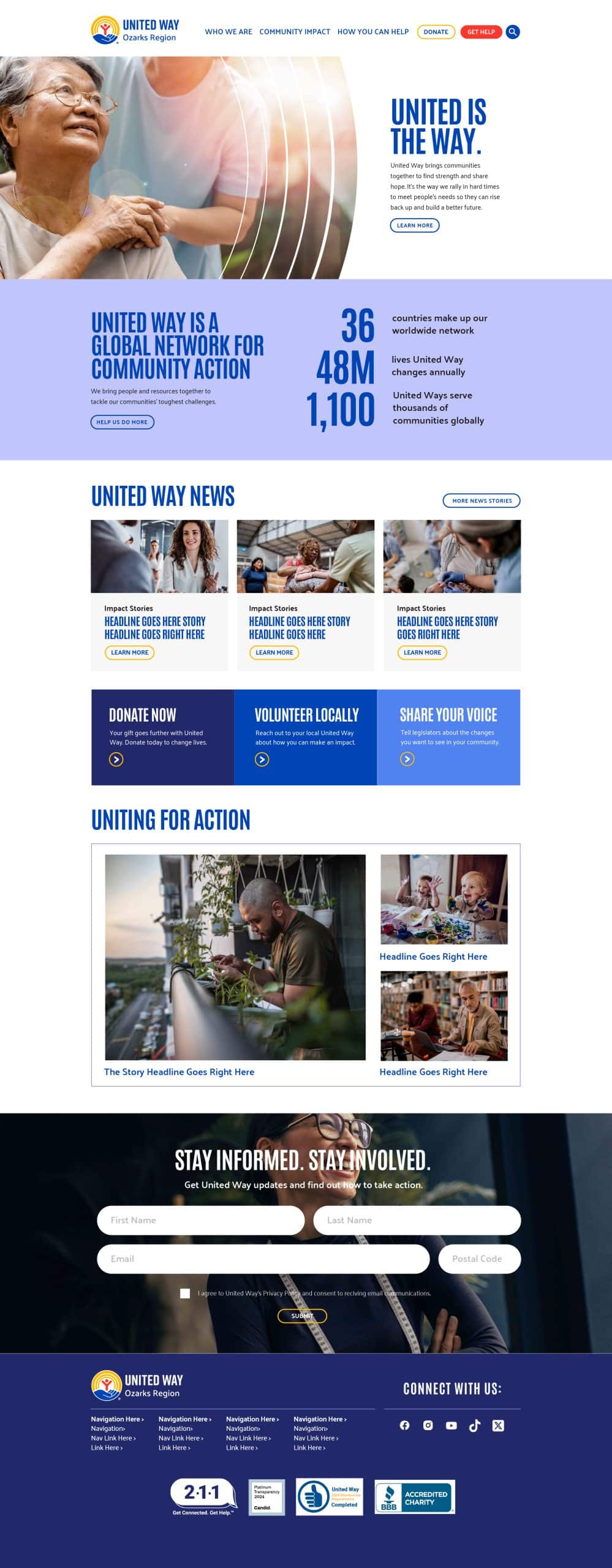The width and height of the screenshot is (612, 1568).
Task: Select the Postal Code field
Action: 479,1259
